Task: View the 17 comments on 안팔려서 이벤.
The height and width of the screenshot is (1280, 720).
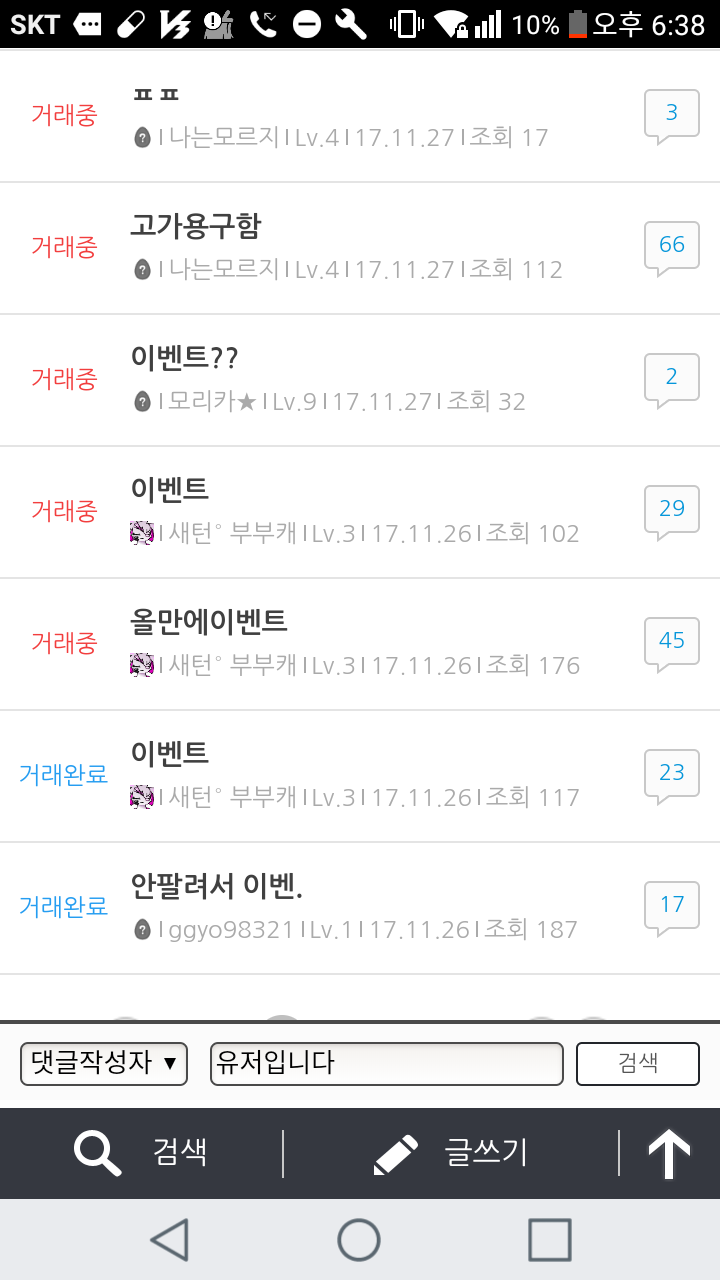Action: [x=671, y=906]
